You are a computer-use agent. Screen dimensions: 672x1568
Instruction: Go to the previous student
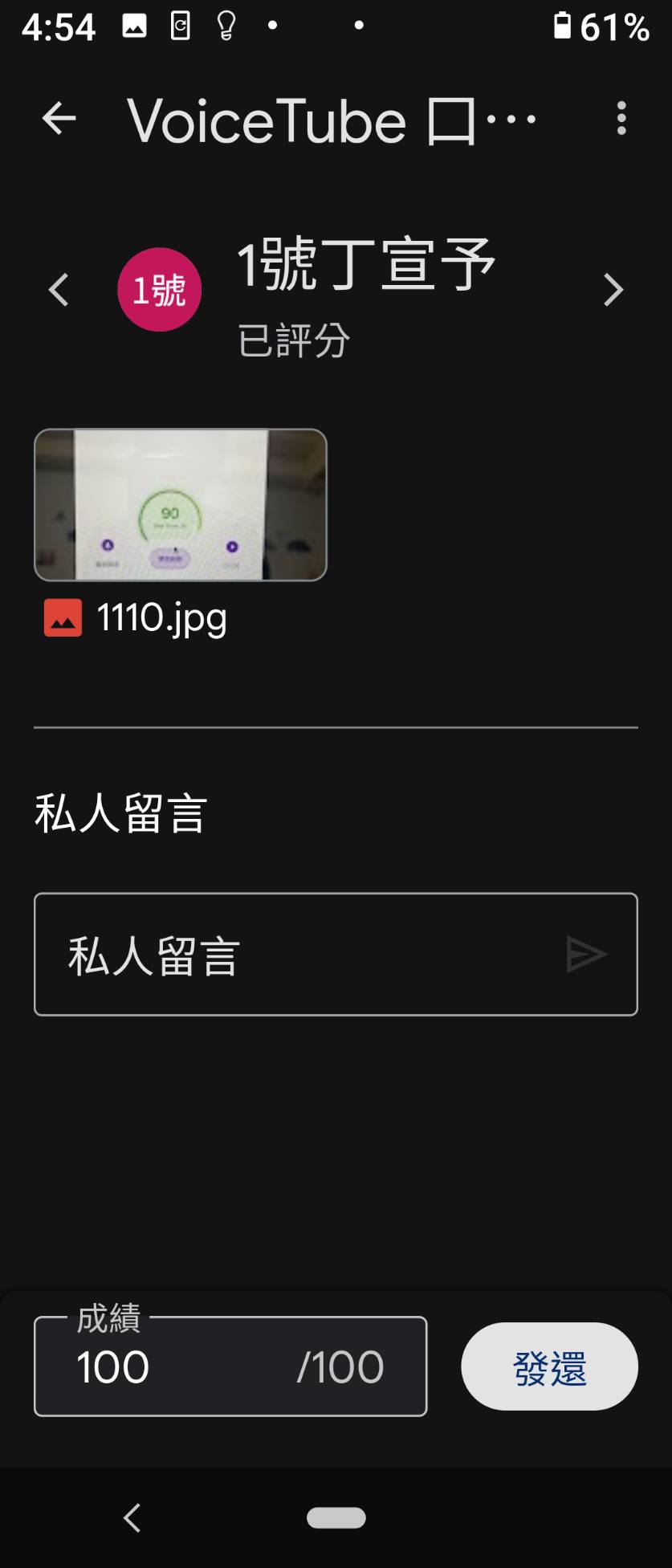coord(59,290)
